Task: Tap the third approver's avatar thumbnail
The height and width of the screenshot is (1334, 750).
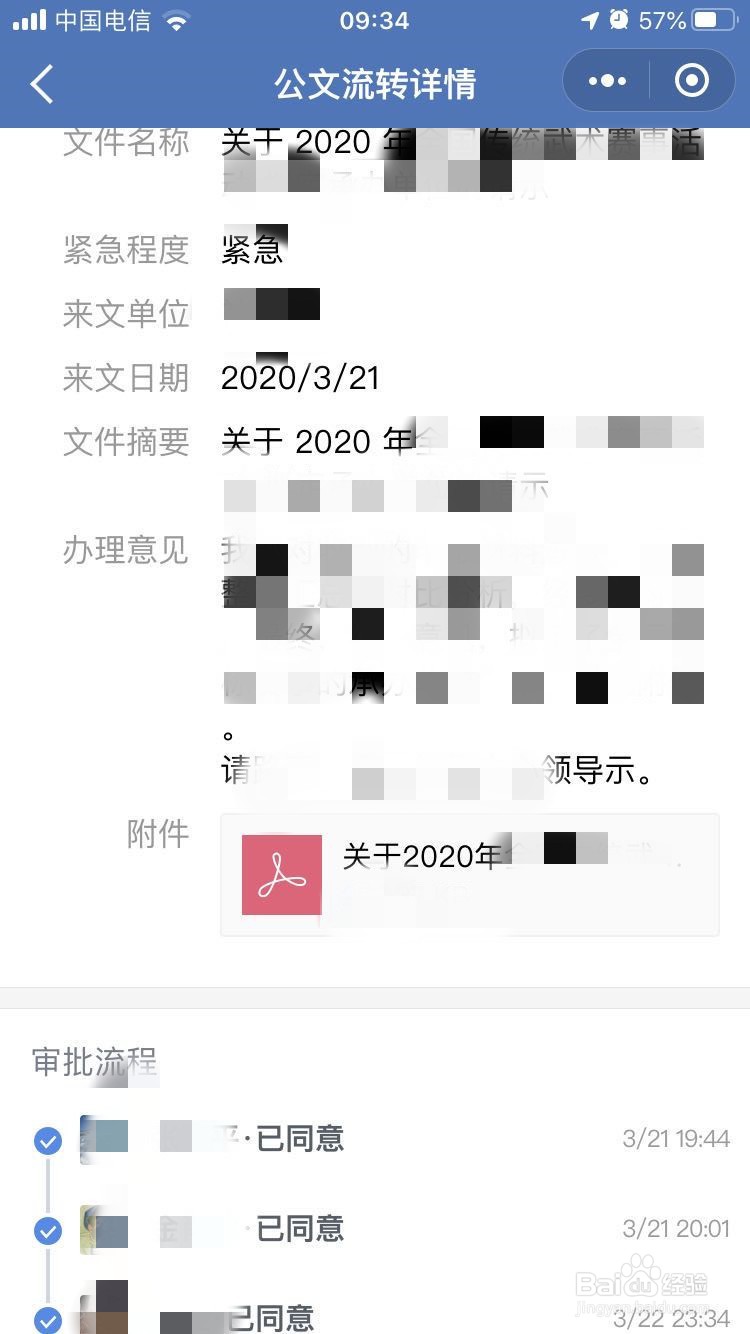Action: pyautogui.click(x=103, y=1310)
